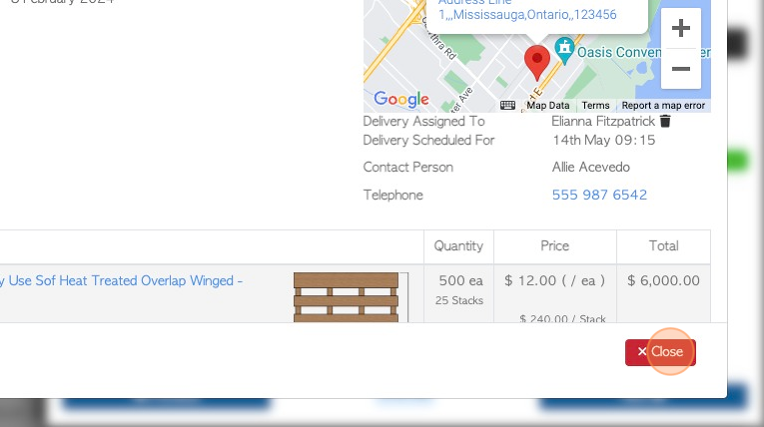Call telephone number 555 987 6542
Screen dimensions: 764x427
(599, 195)
